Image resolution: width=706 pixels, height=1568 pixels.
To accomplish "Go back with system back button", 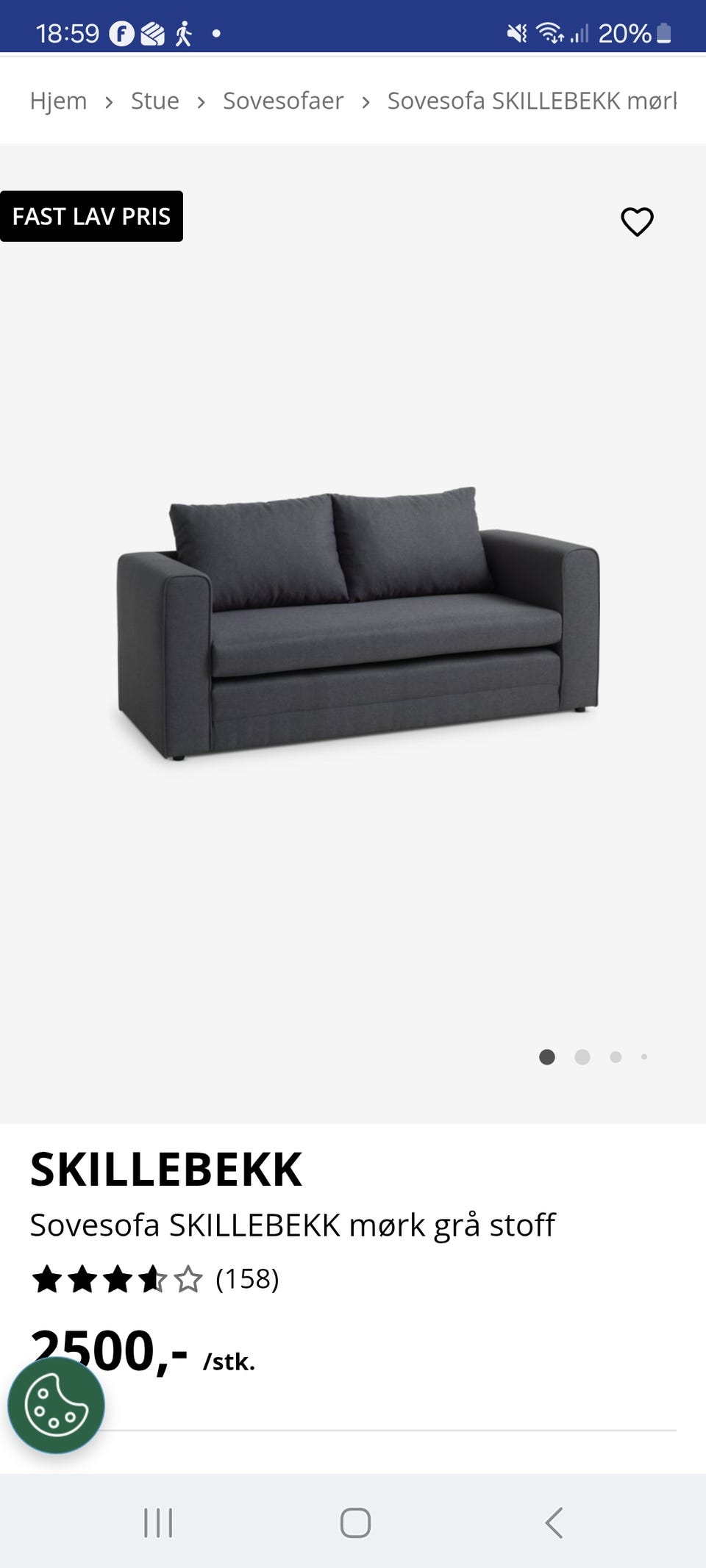I will click(555, 1522).
